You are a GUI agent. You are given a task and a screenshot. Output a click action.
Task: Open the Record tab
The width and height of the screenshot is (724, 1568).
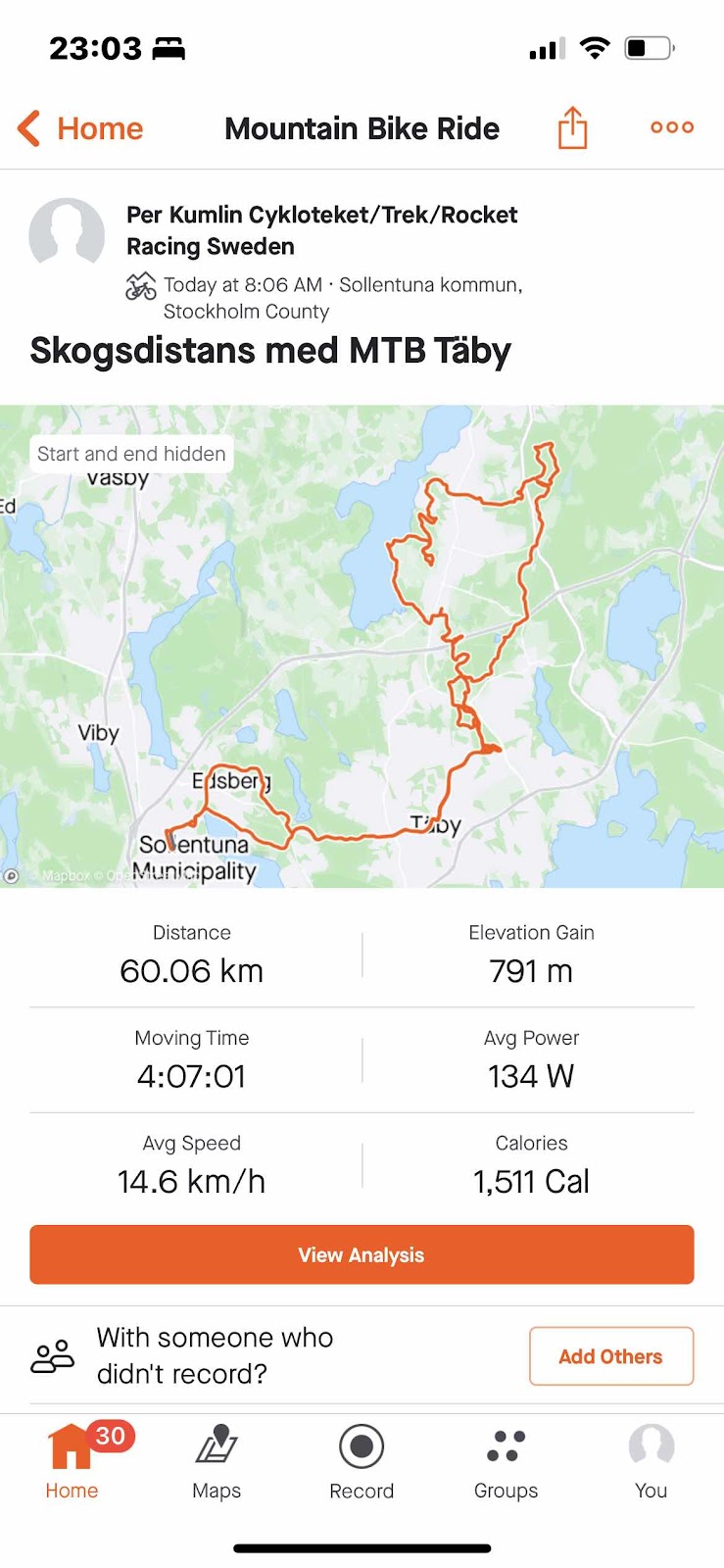(x=362, y=1462)
